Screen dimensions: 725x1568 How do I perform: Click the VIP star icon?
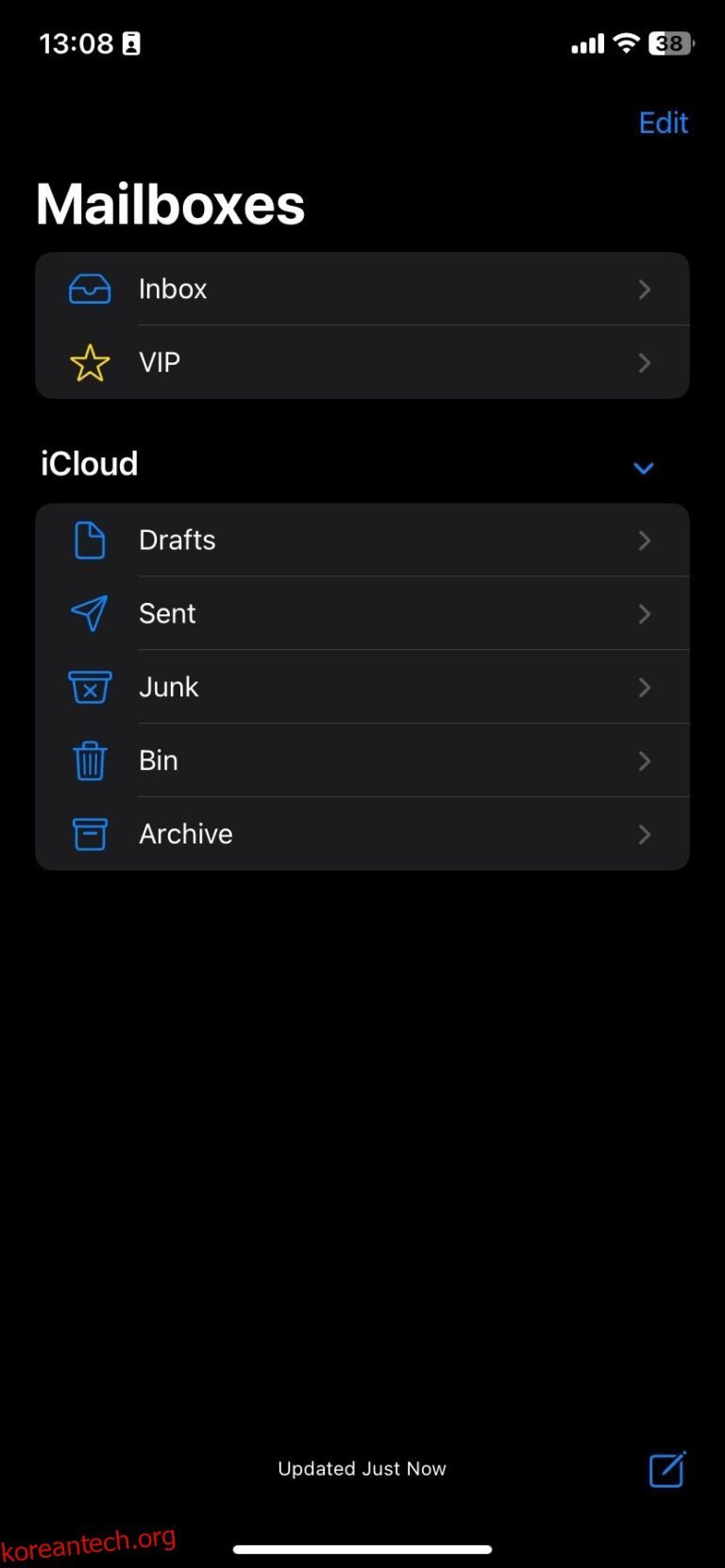(x=90, y=362)
